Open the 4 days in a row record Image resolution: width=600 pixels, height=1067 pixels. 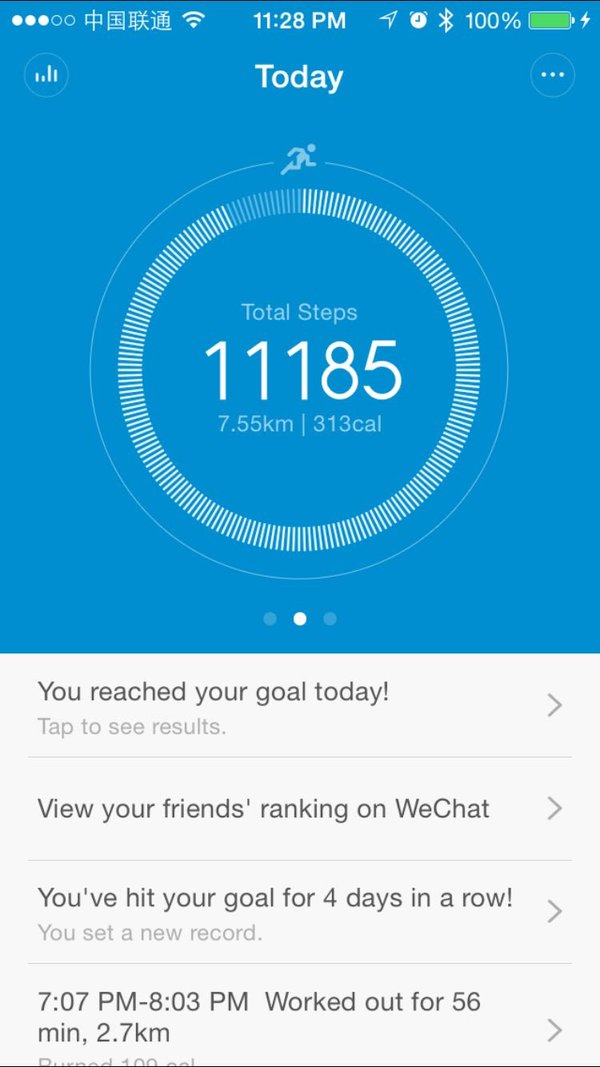(x=300, y=912)
